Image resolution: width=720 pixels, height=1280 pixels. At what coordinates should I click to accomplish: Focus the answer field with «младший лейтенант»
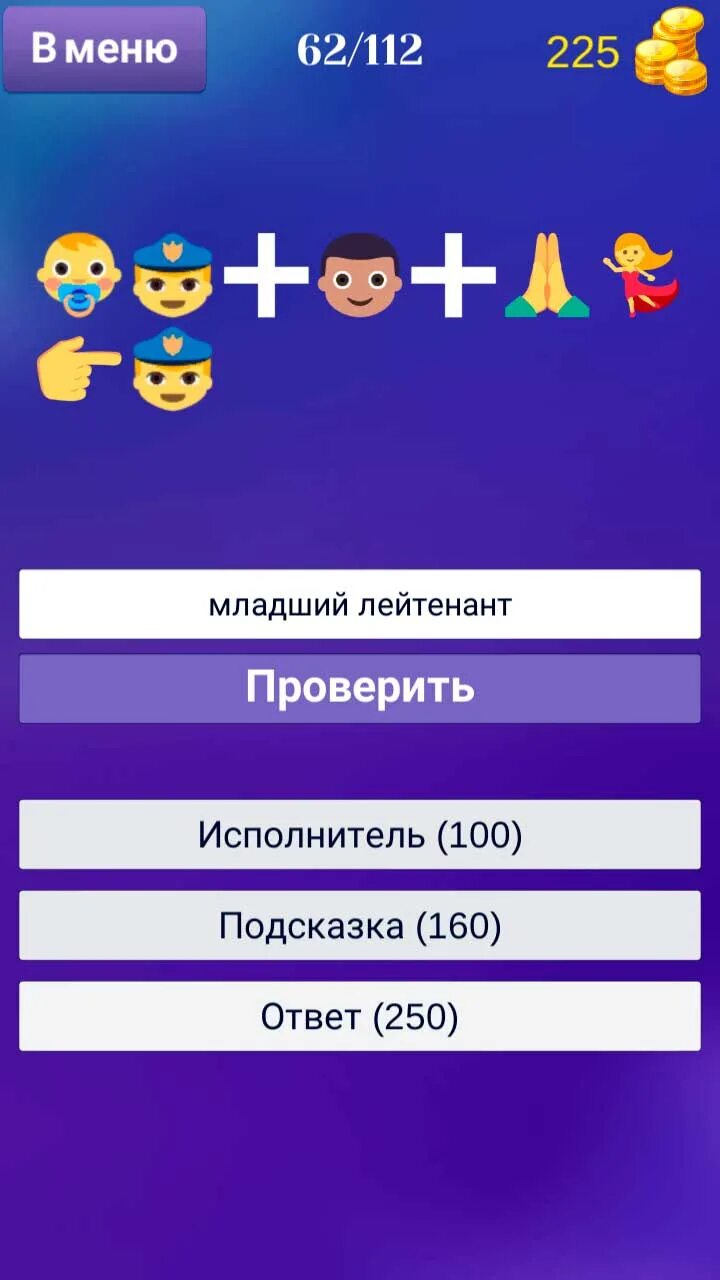[x=360, y=604]
